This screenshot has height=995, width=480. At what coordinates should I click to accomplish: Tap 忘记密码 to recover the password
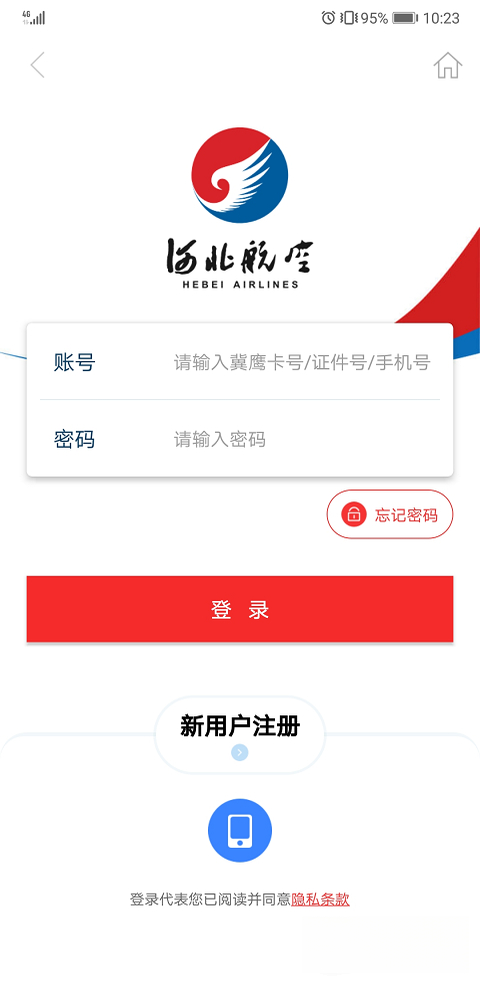[x=390, y=515]
